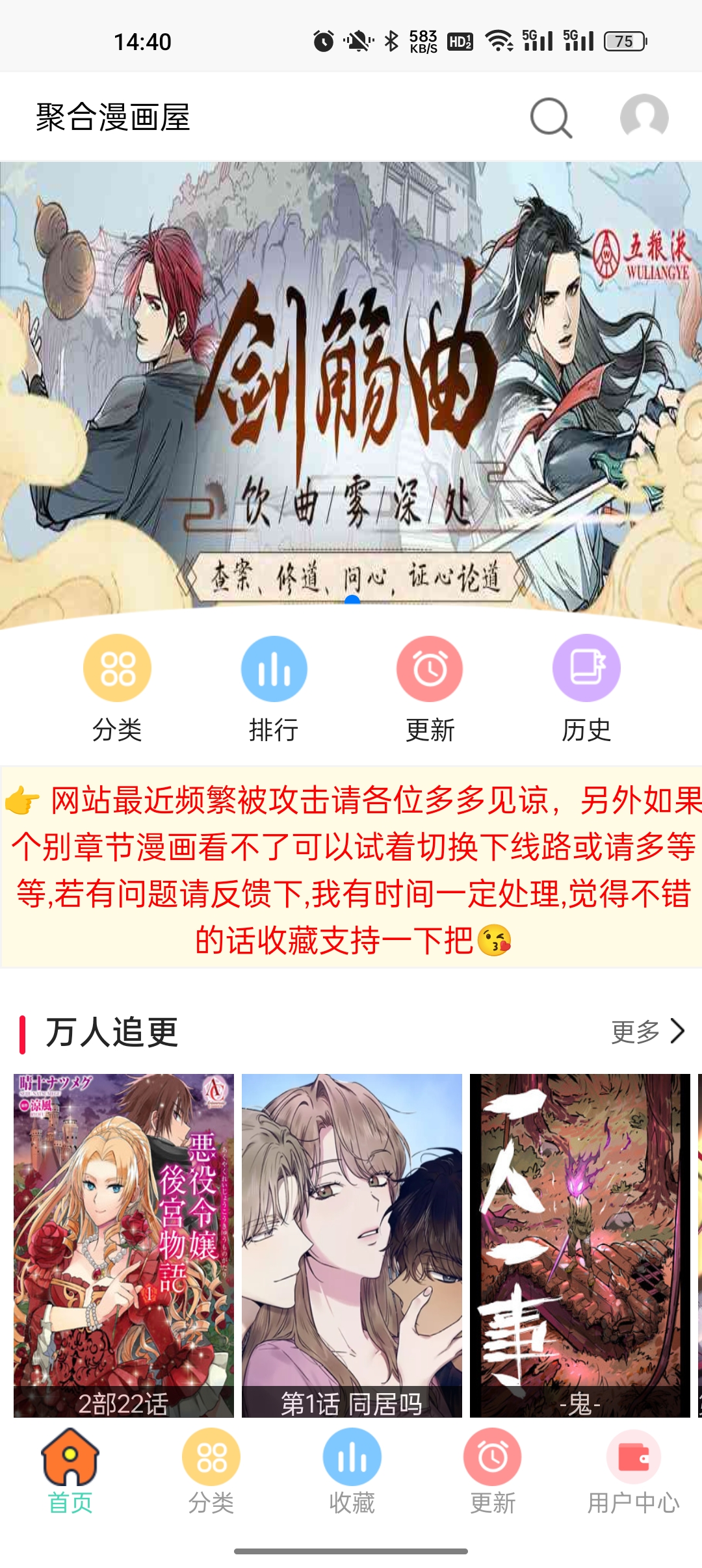Open the comic 第1话 同居吗
Image resolution: width=702 pixels, height=1568 pixels.
(x=352, y=1245)
